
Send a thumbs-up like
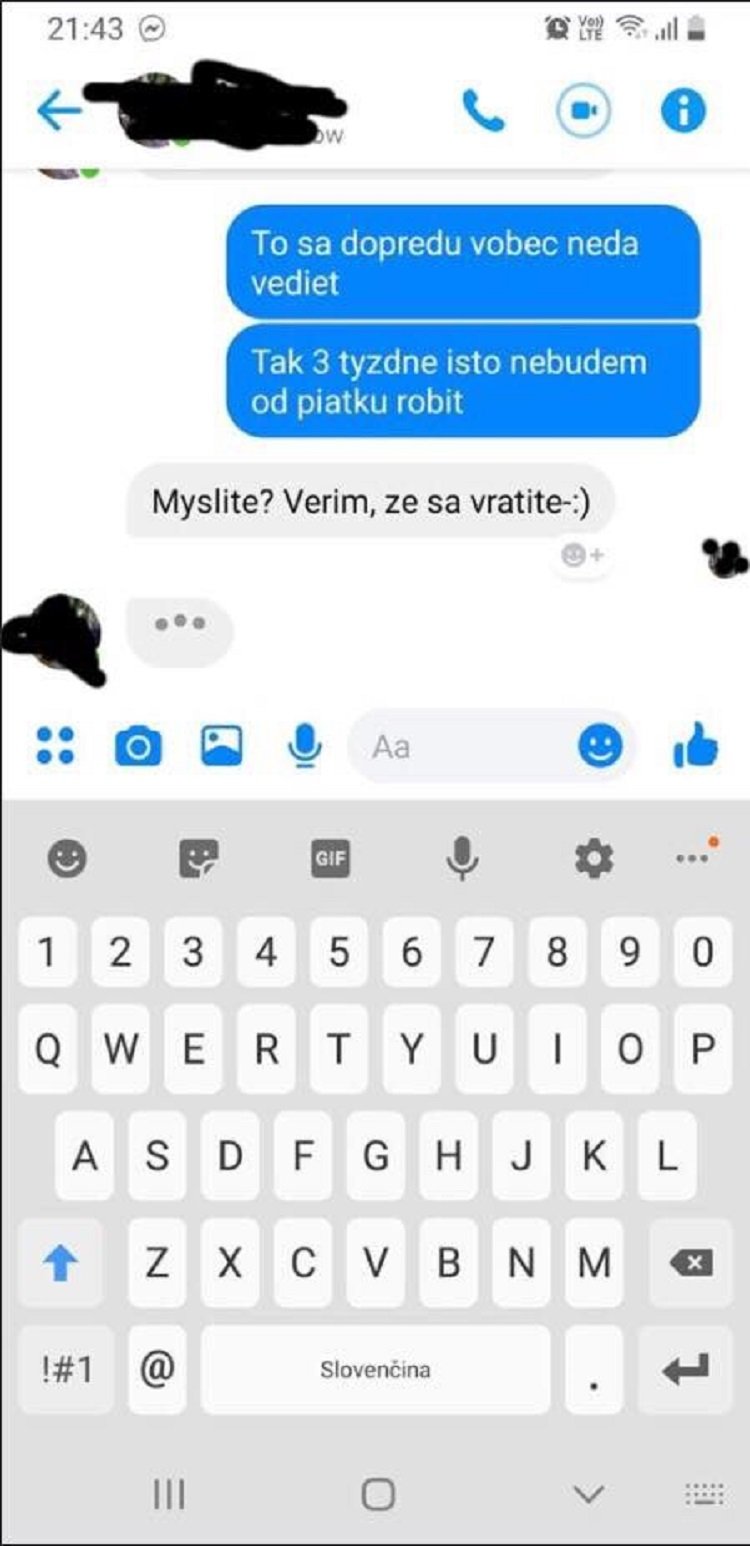pos(696,746)
